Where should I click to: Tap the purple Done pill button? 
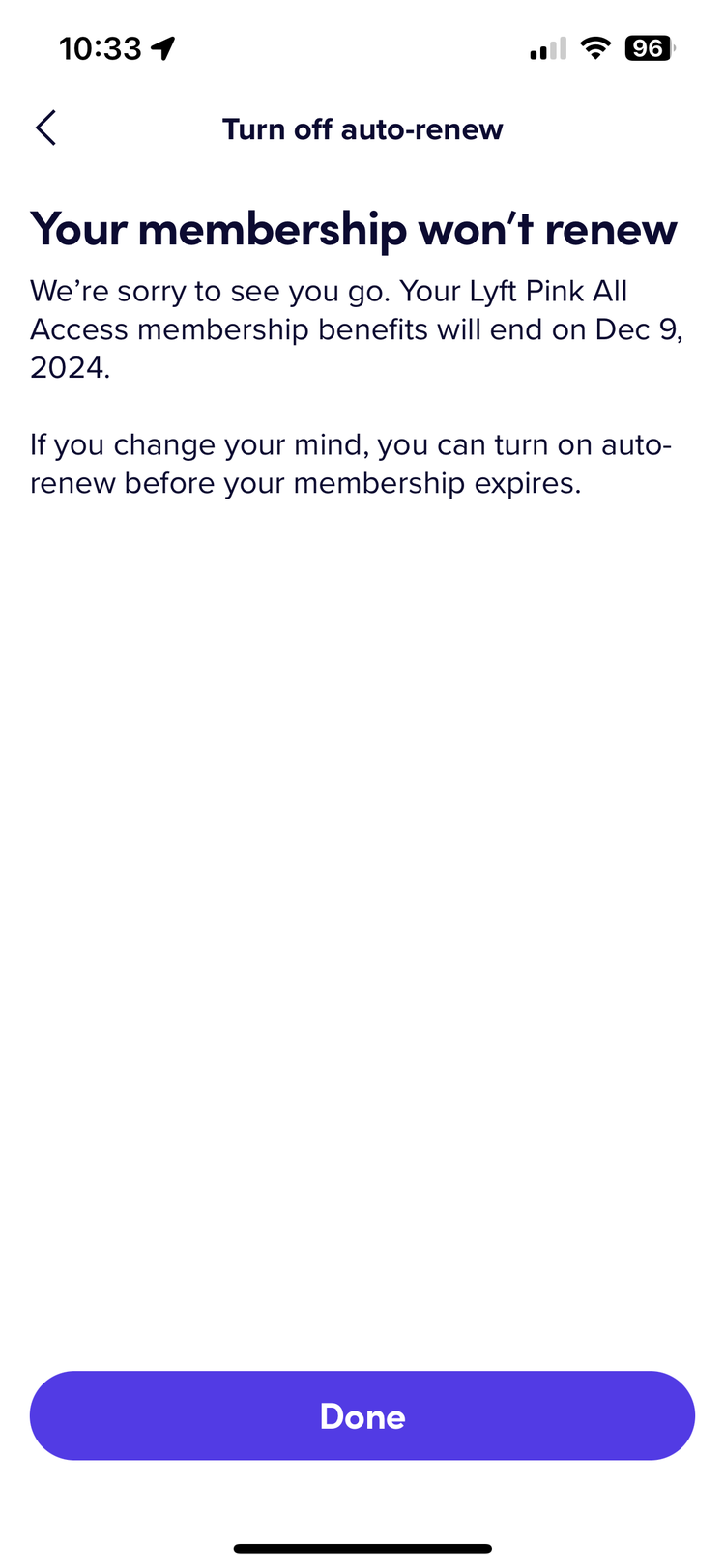(x=362, y=1414)
